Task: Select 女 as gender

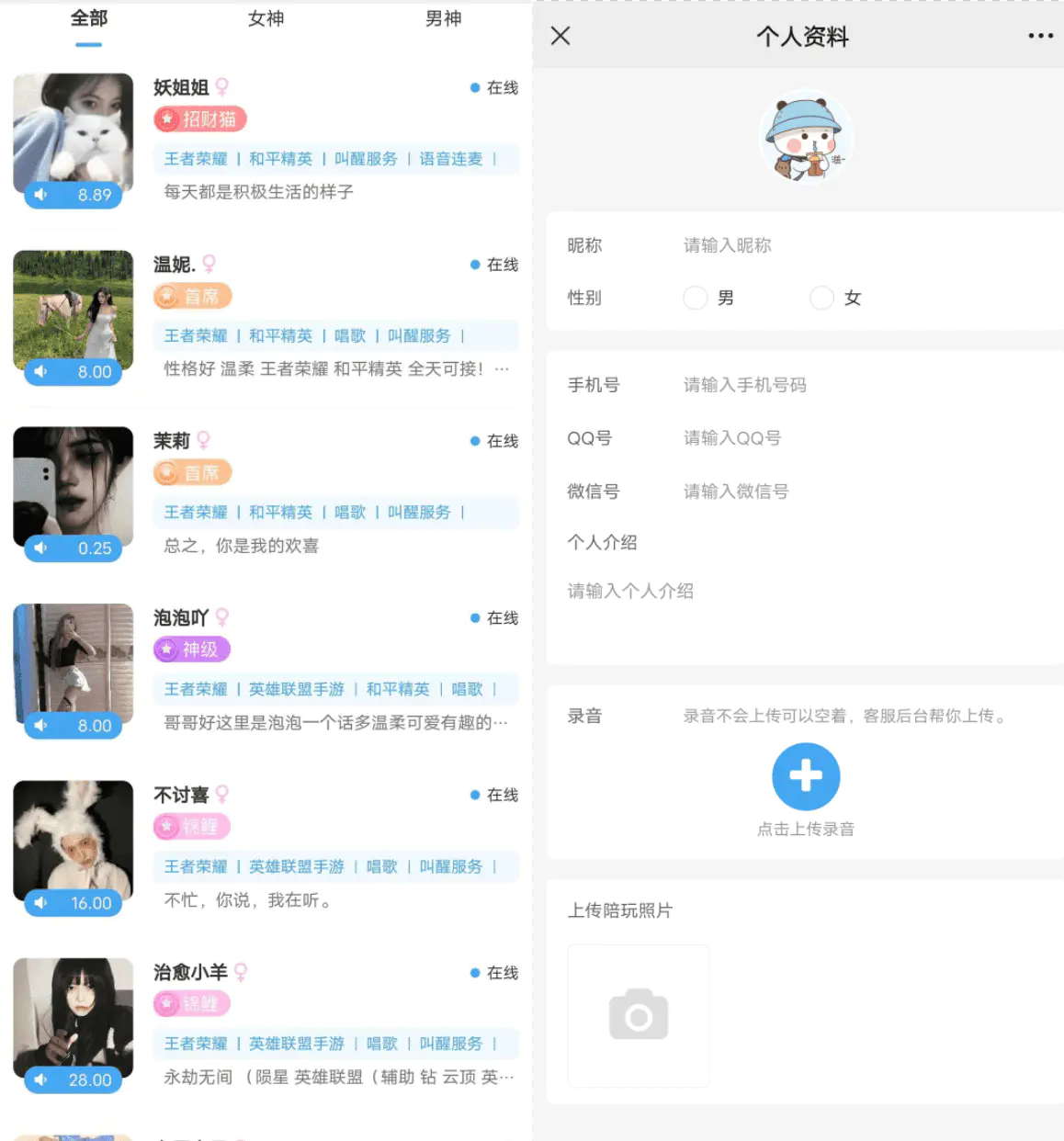Action: (x=821, y=298)
